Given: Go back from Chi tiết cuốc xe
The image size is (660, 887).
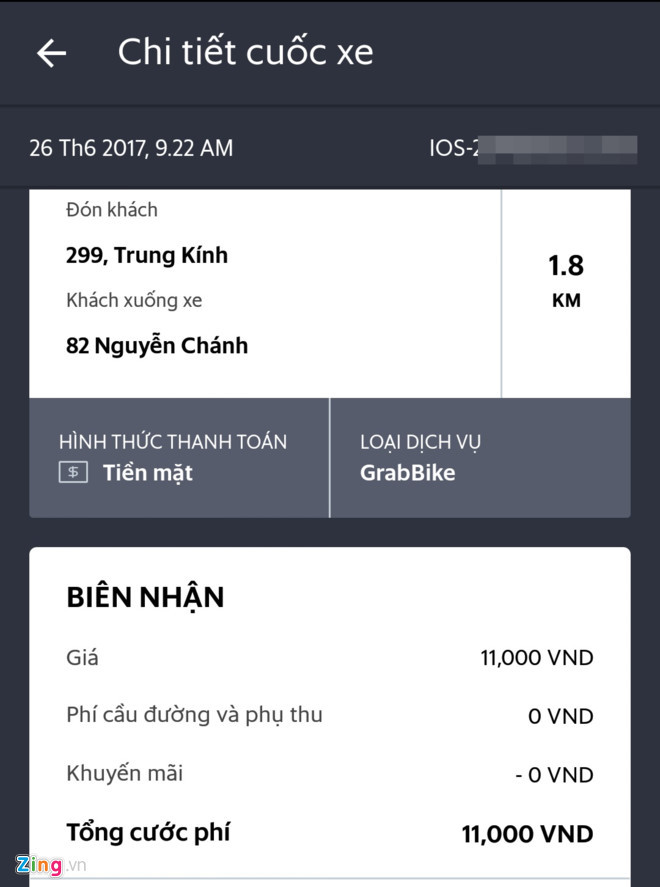Looking at the screenshot, I should click(x=51, y=53).
